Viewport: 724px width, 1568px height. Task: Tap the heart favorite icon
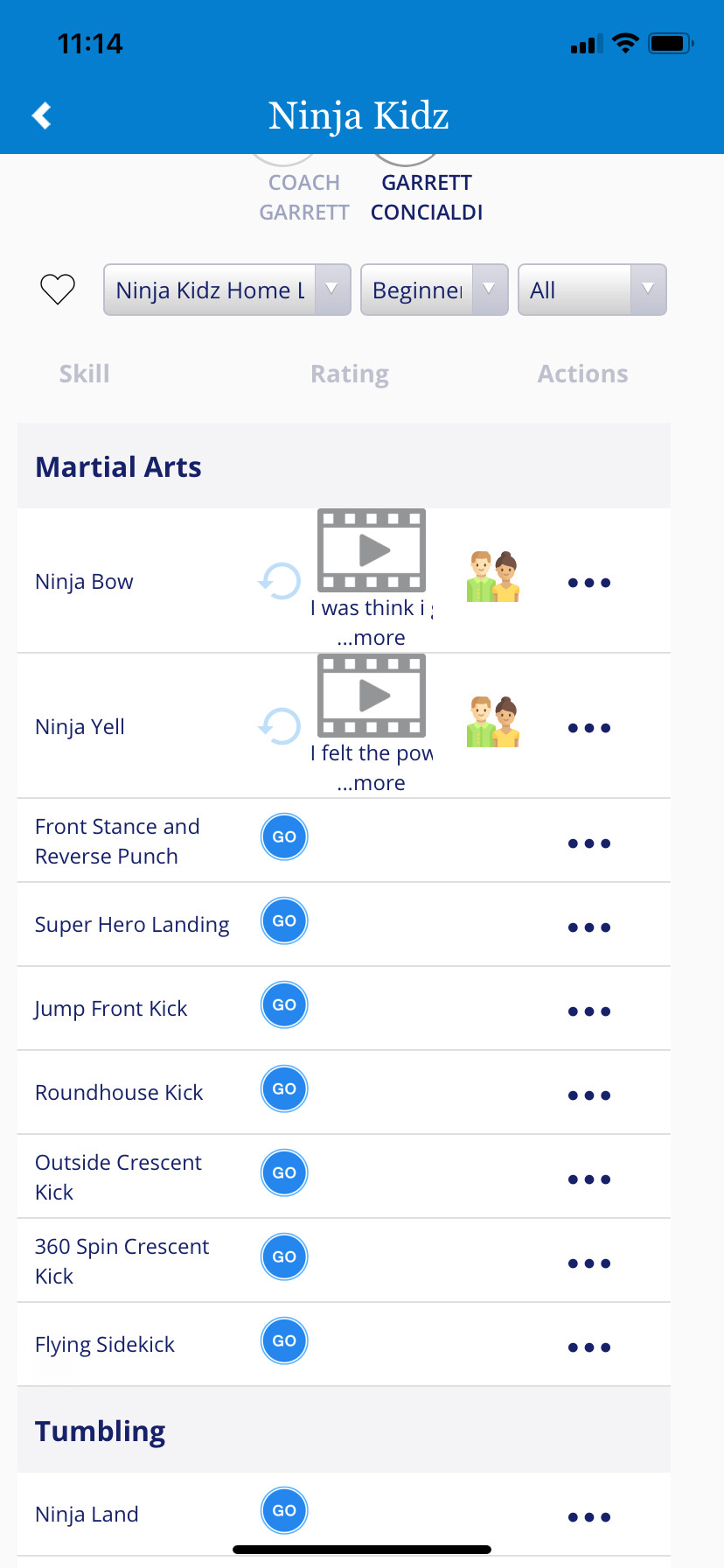[x=58, y=290]
